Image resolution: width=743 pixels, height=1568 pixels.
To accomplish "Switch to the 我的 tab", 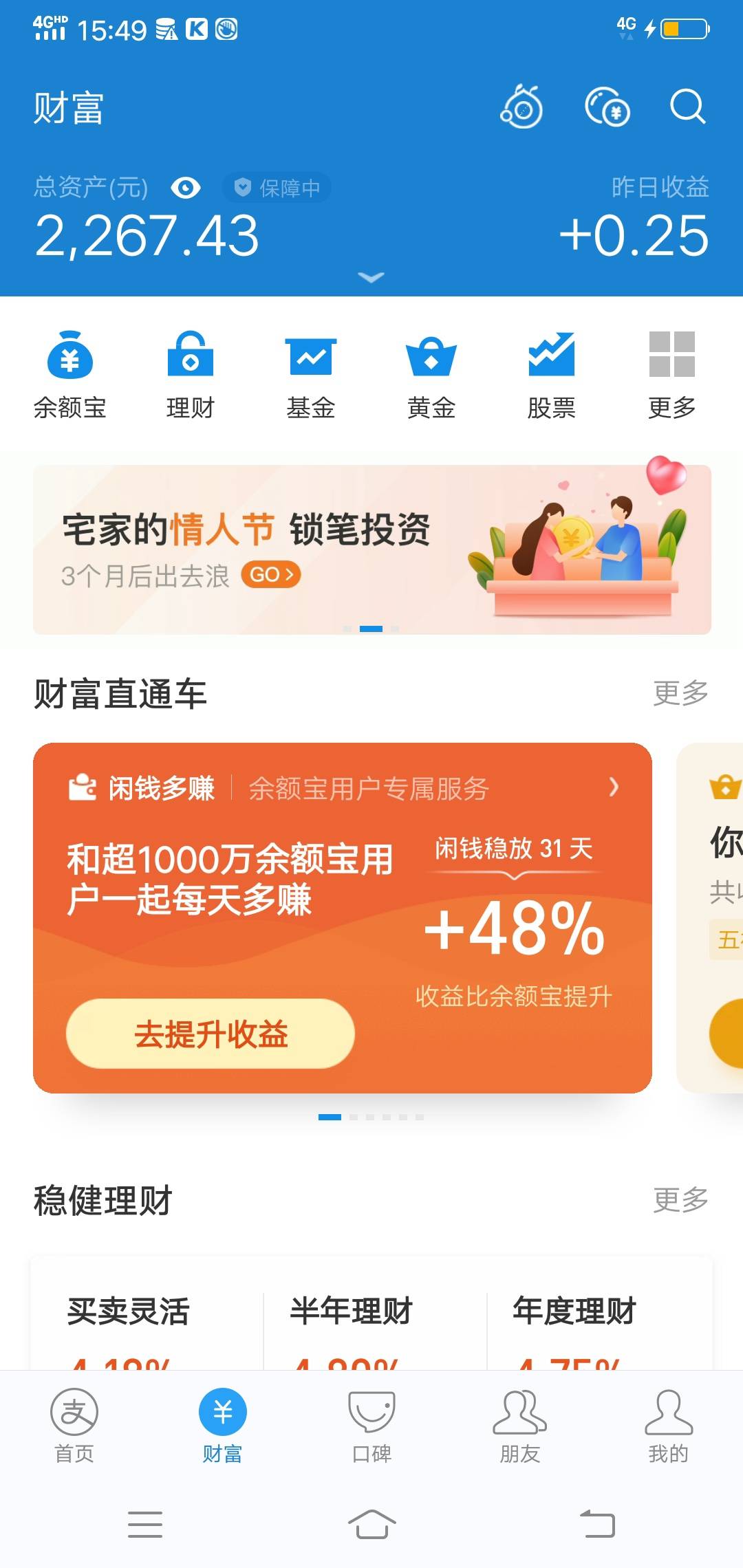I will click(x=668, y=1425).
